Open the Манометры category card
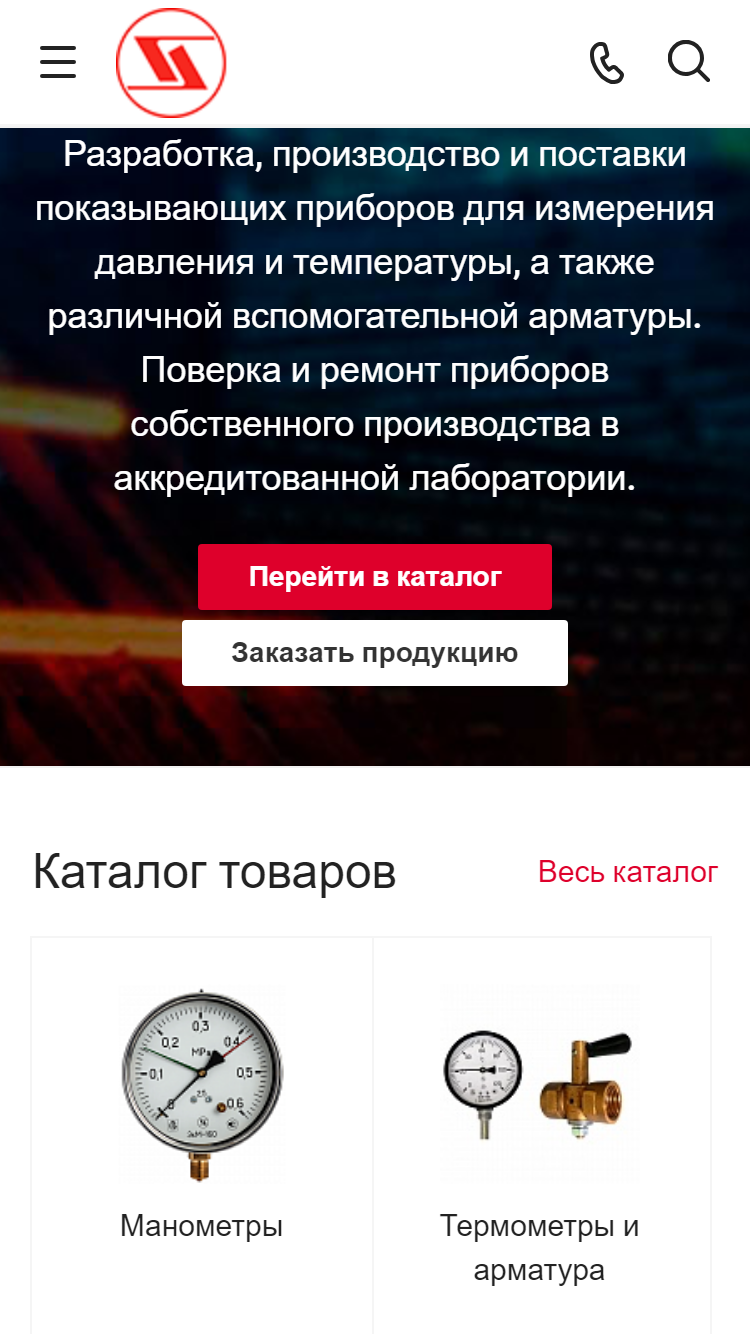 [x=202, y=1135]
